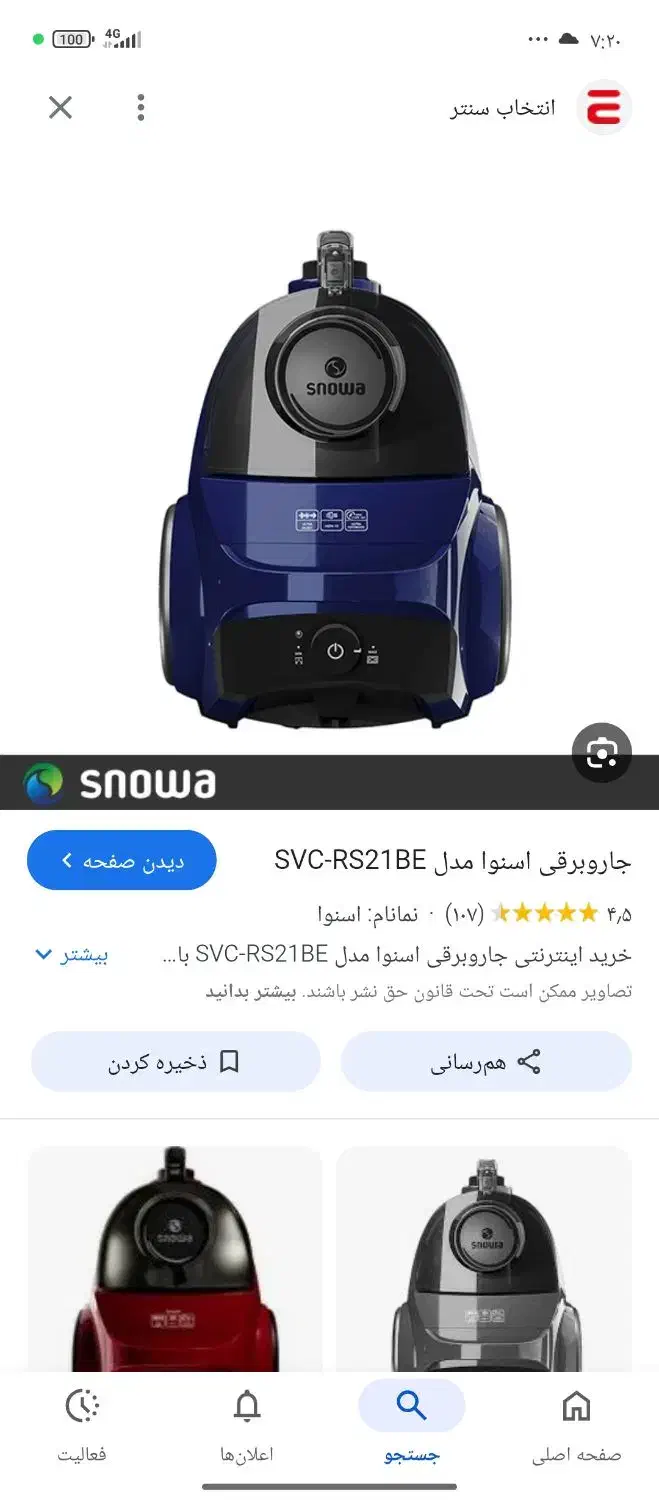This screenshot has height=1500, width=659.
Task: Share the image with همرسانی
Action: coord(486,1062)
